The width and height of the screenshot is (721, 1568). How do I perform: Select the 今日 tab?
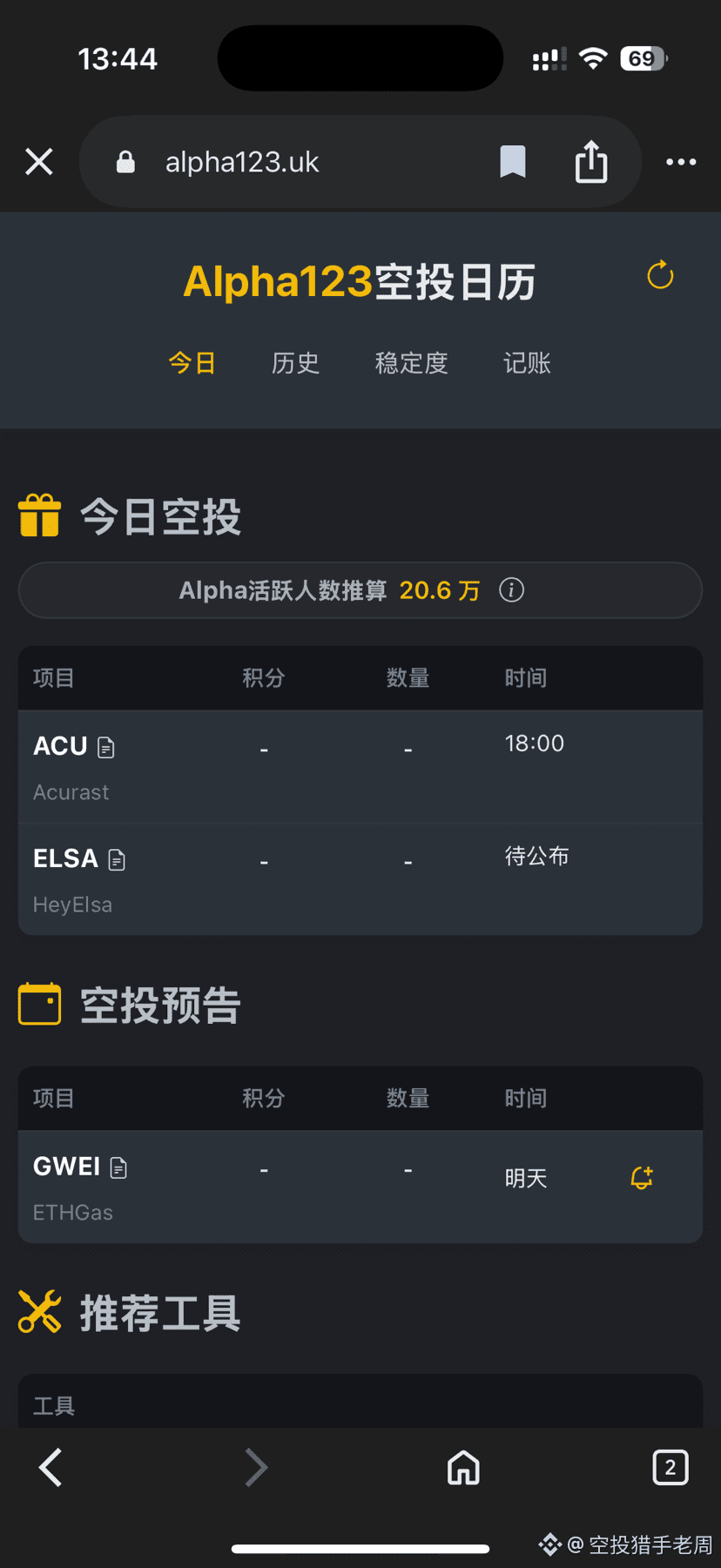(x=192, y=363)
